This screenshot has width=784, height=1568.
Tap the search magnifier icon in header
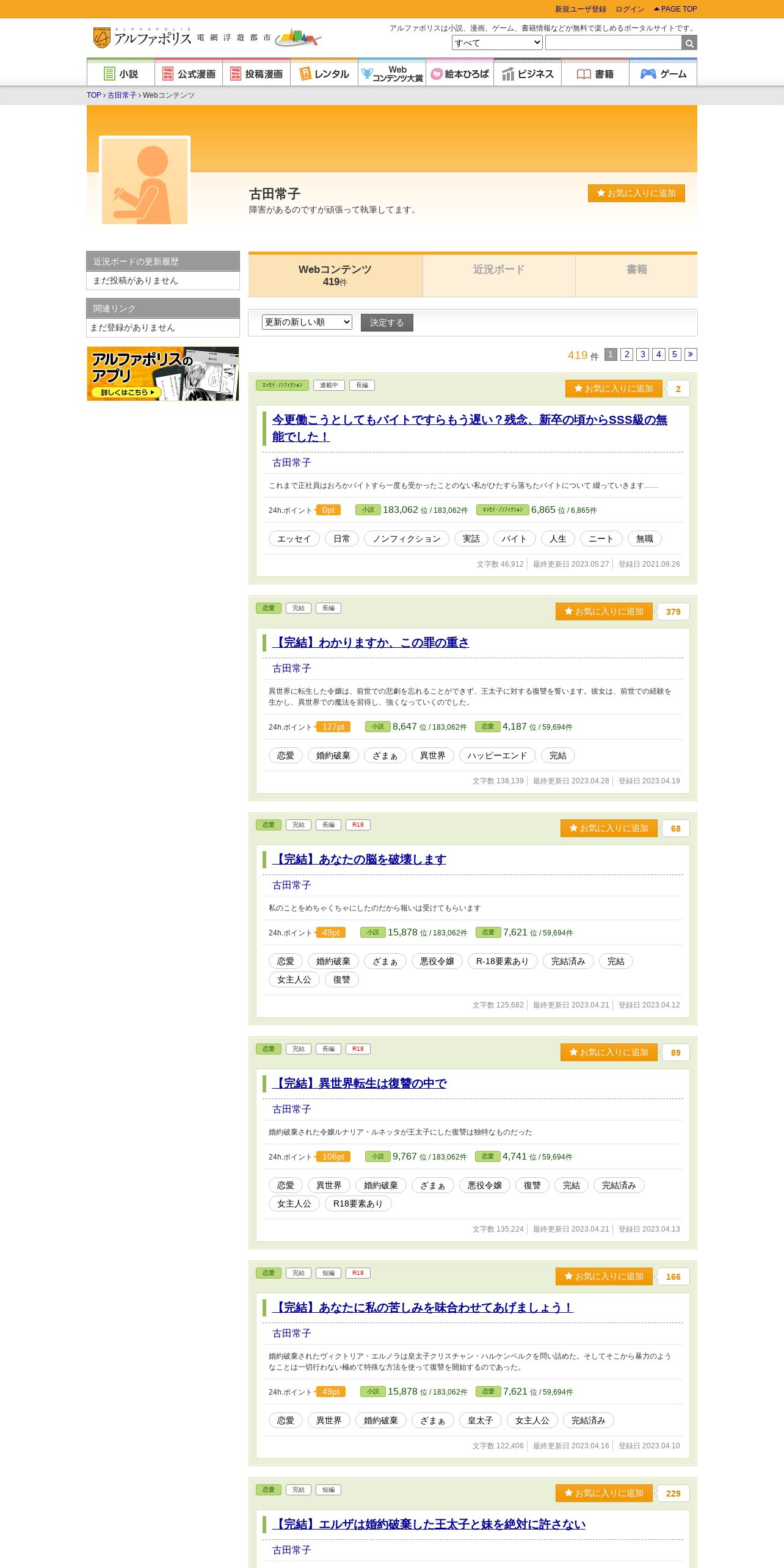689,43
